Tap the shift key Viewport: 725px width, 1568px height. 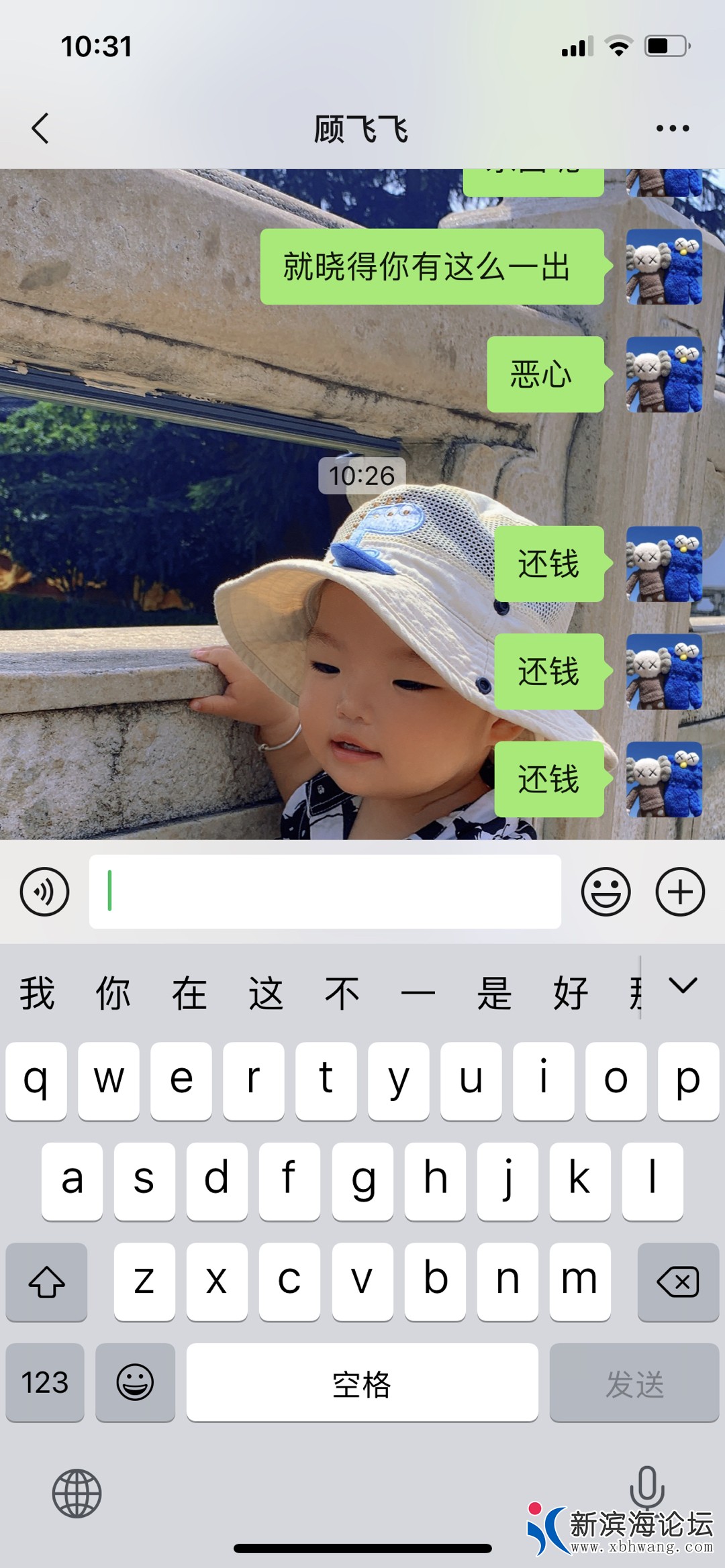46,1282
